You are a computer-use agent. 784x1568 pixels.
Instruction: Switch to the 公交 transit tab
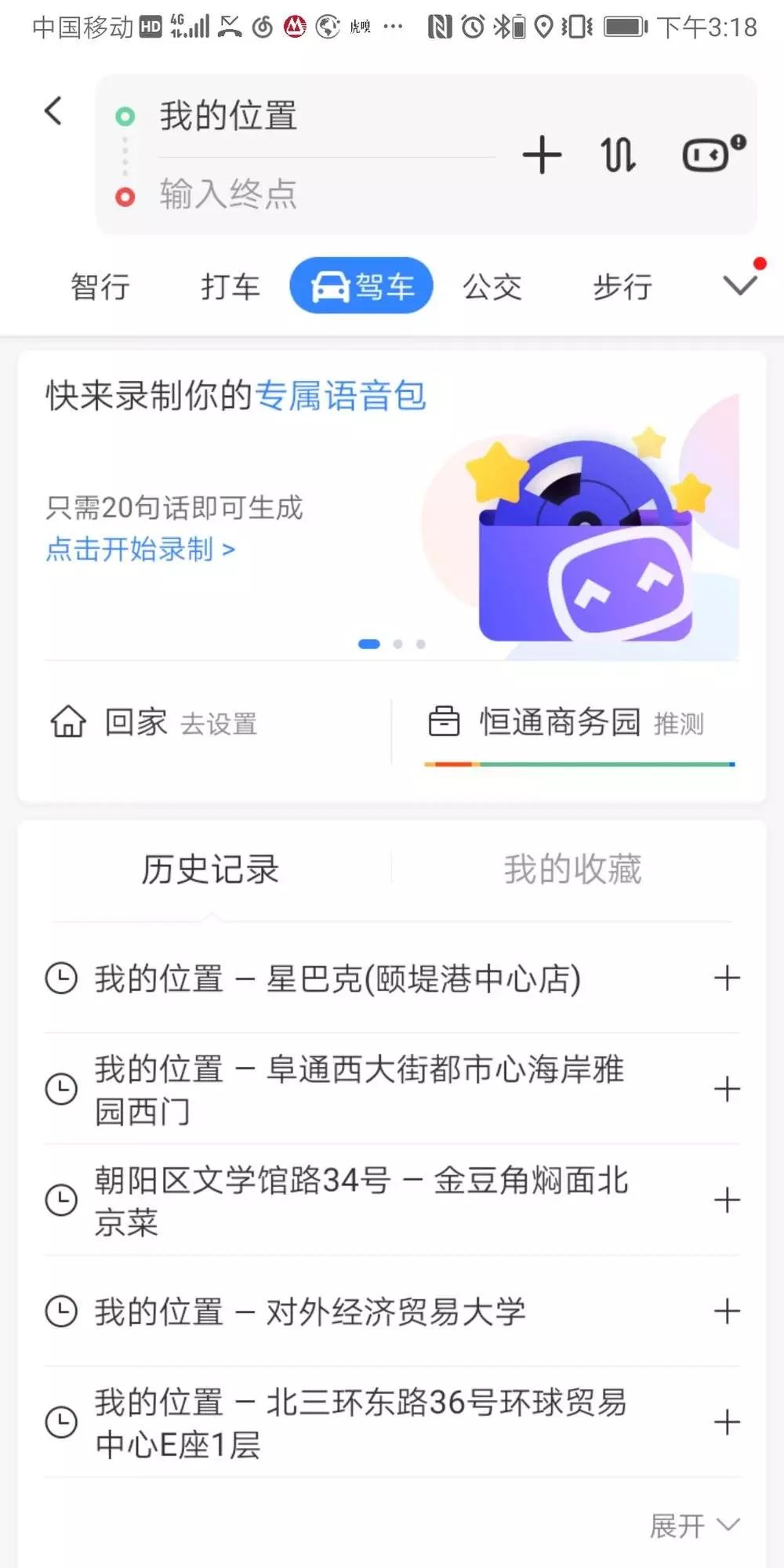[x=492, y=286]
